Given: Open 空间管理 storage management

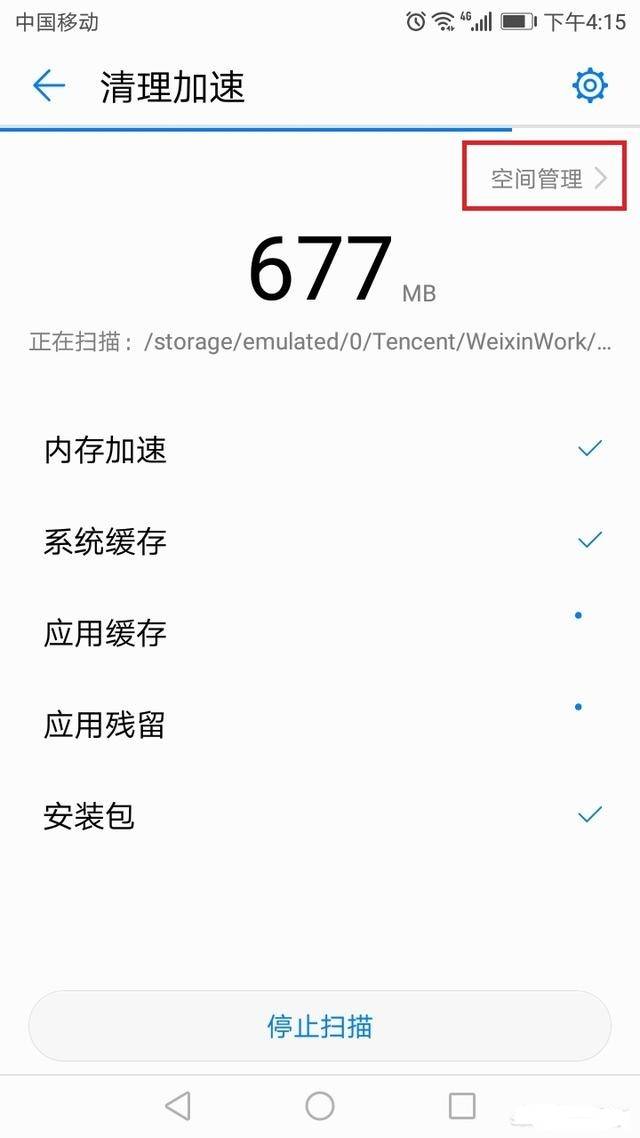Looking at the screenshot, I should [x=549, y=178].
